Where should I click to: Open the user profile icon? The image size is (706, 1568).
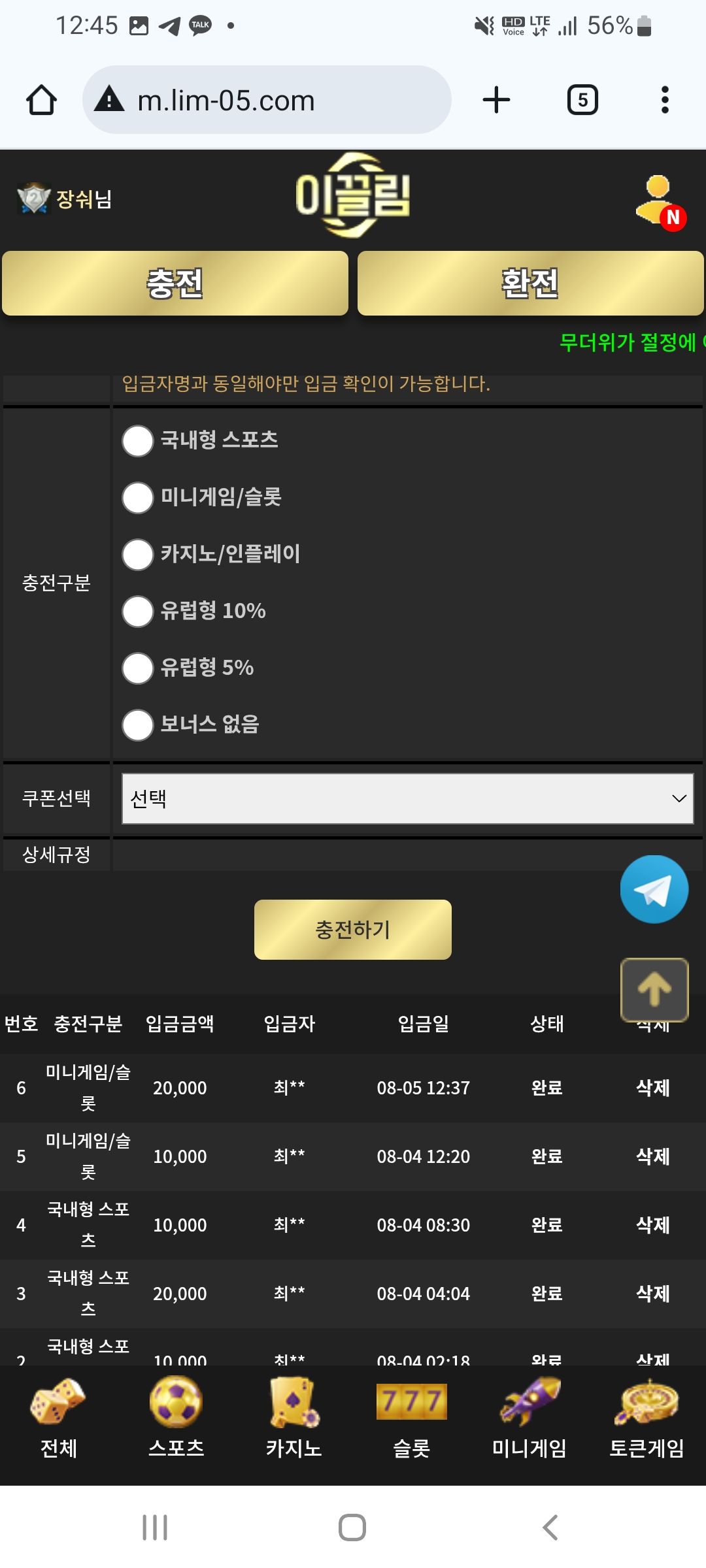pyautogui.click(x=660, y=201)
